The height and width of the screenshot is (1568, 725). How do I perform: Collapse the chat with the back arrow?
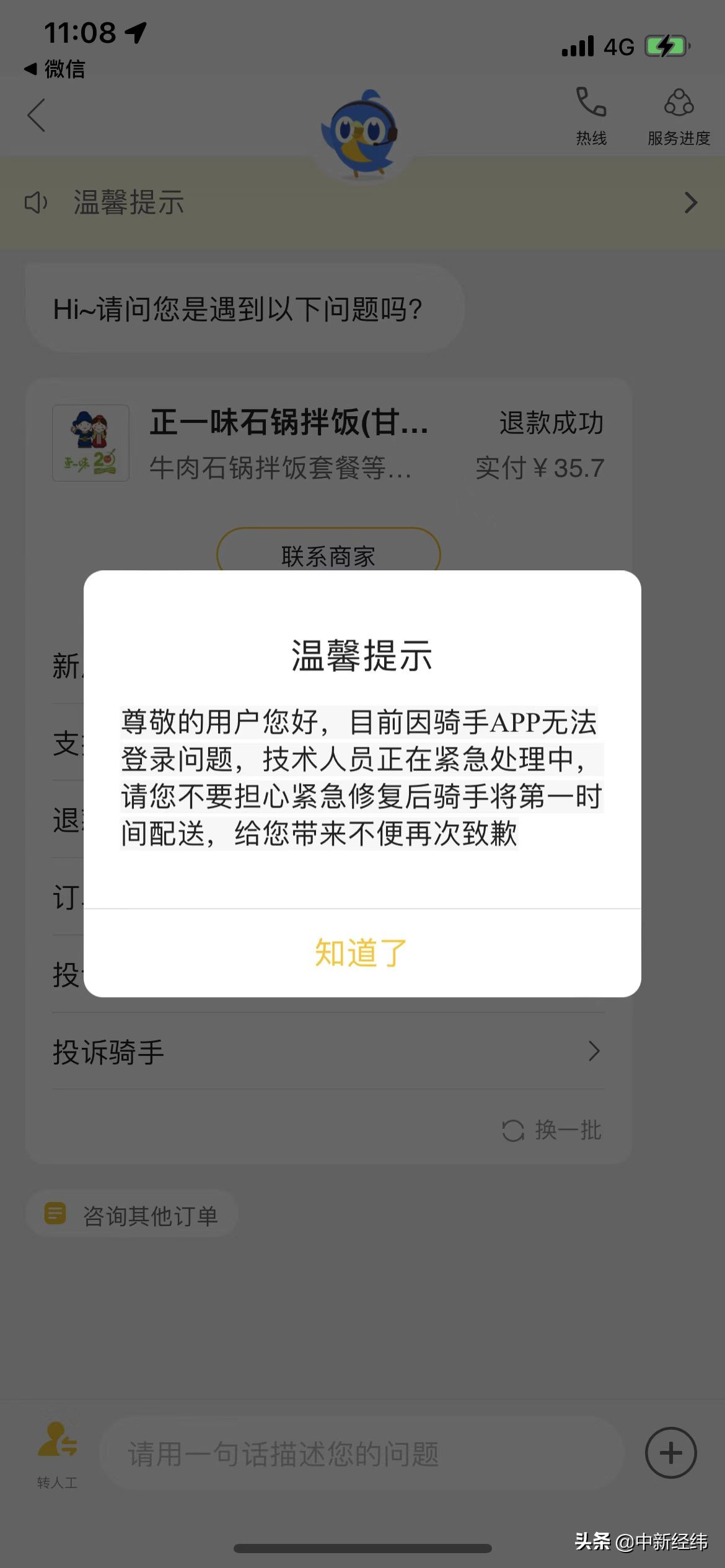point(37,115)
